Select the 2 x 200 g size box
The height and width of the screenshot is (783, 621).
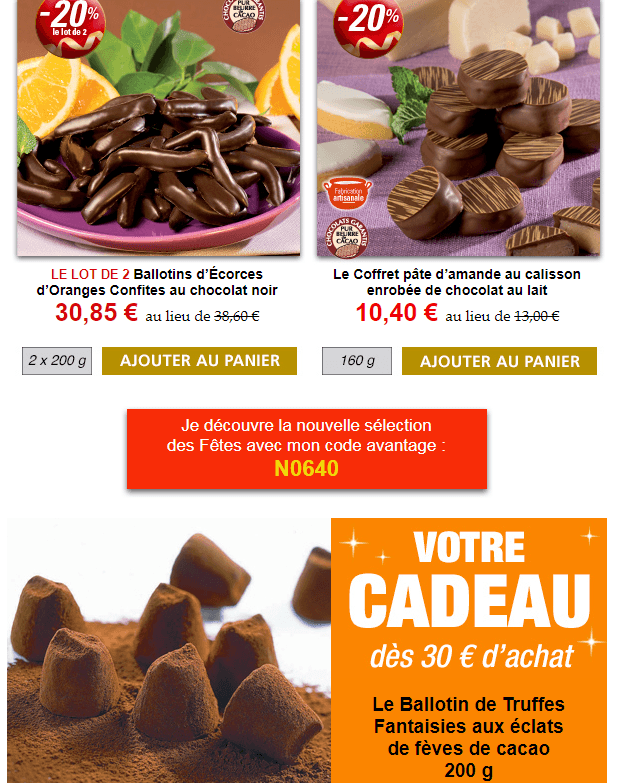57,361
